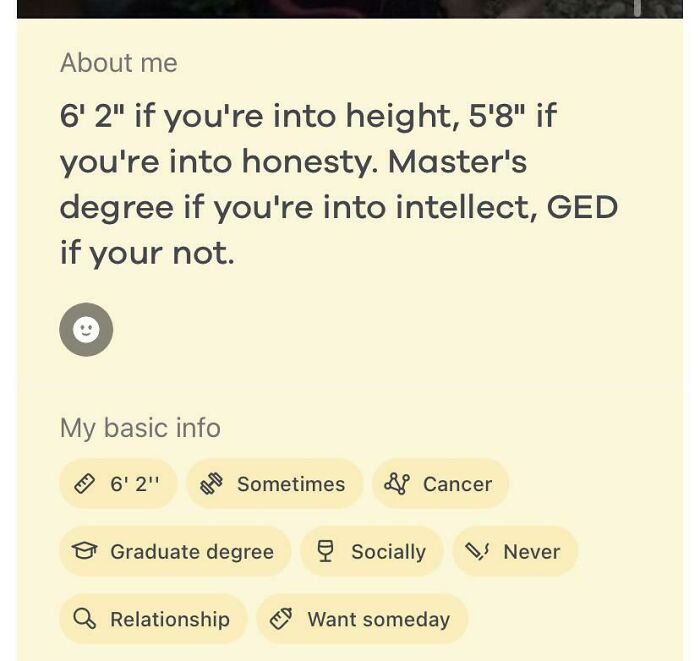React to the About me section with the smiley

coord(86,329)
